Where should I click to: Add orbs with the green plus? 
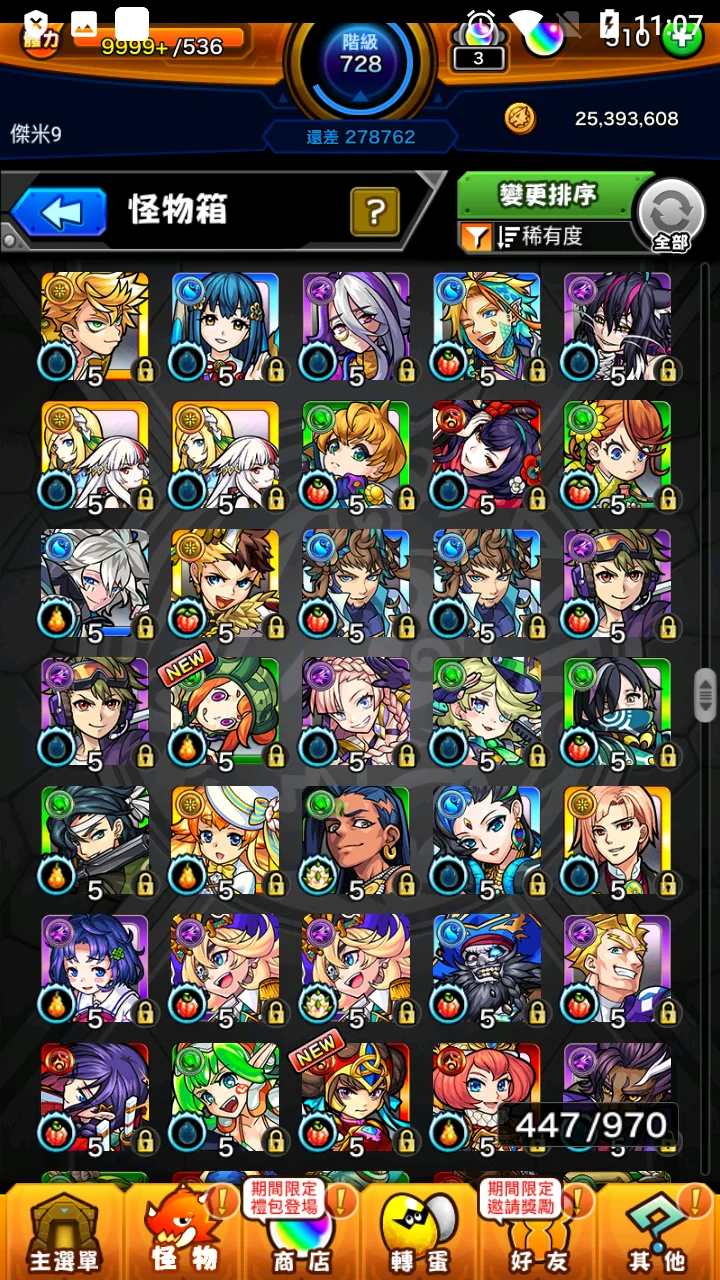pyautogui.click(x=683, y=38)
